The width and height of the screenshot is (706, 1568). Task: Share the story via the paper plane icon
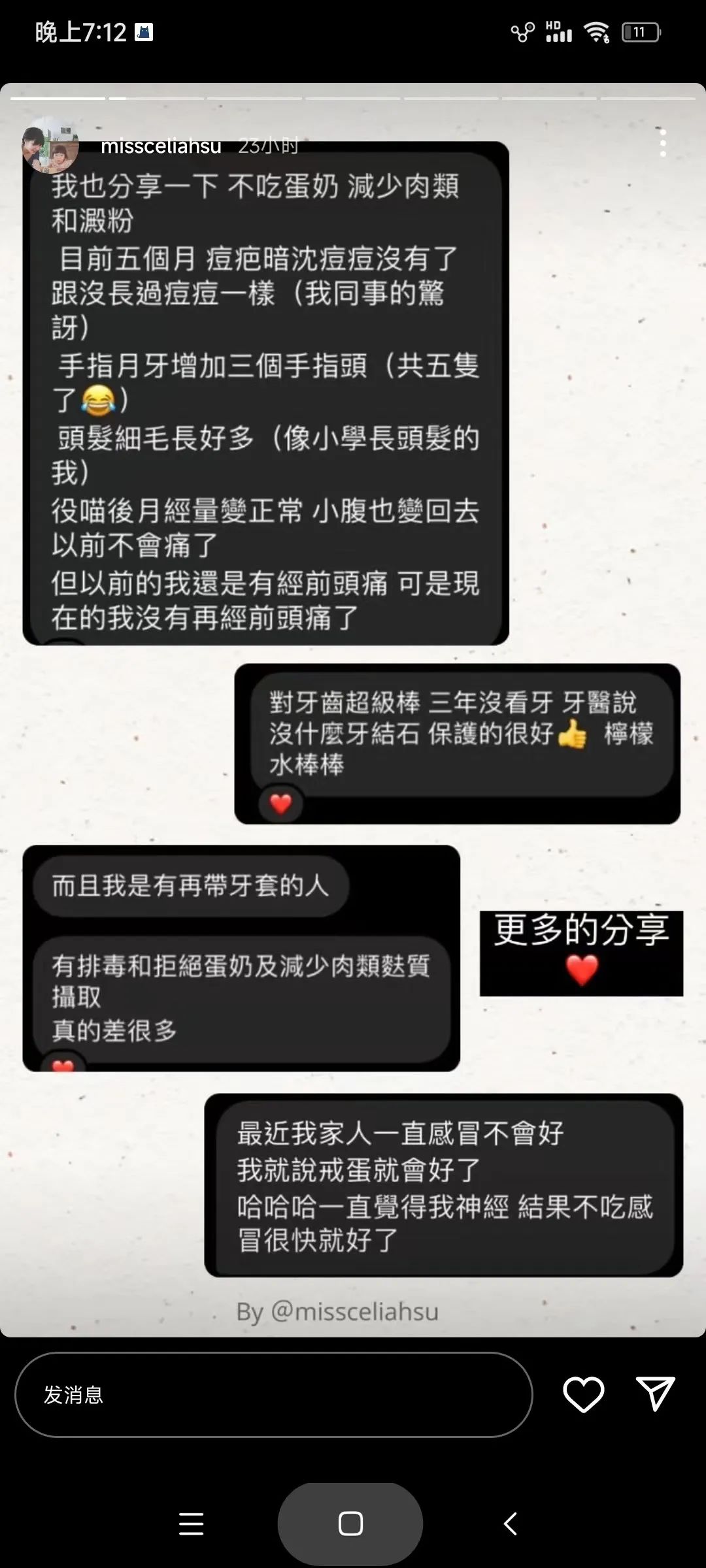tap(655, 1394)
